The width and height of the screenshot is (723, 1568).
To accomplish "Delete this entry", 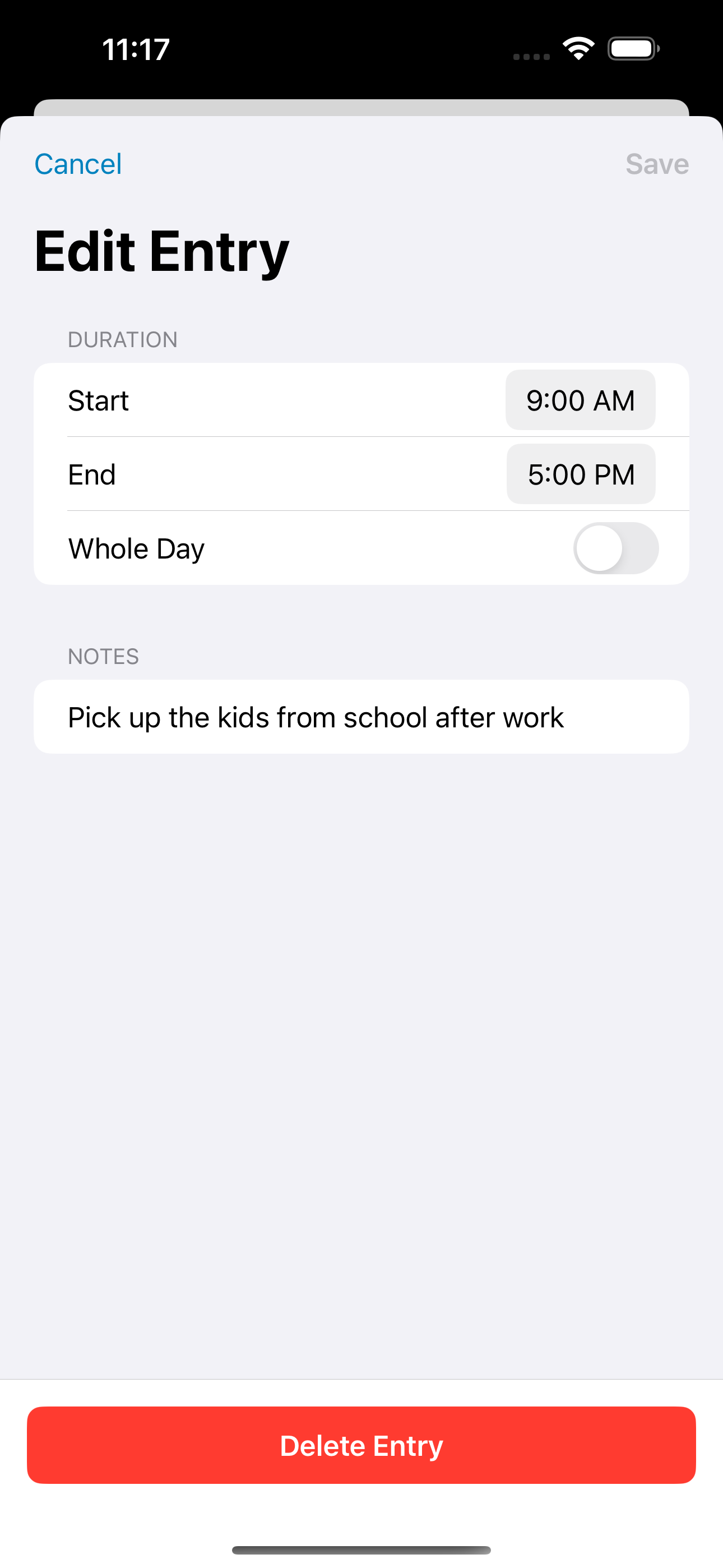I will (361, 1445).
